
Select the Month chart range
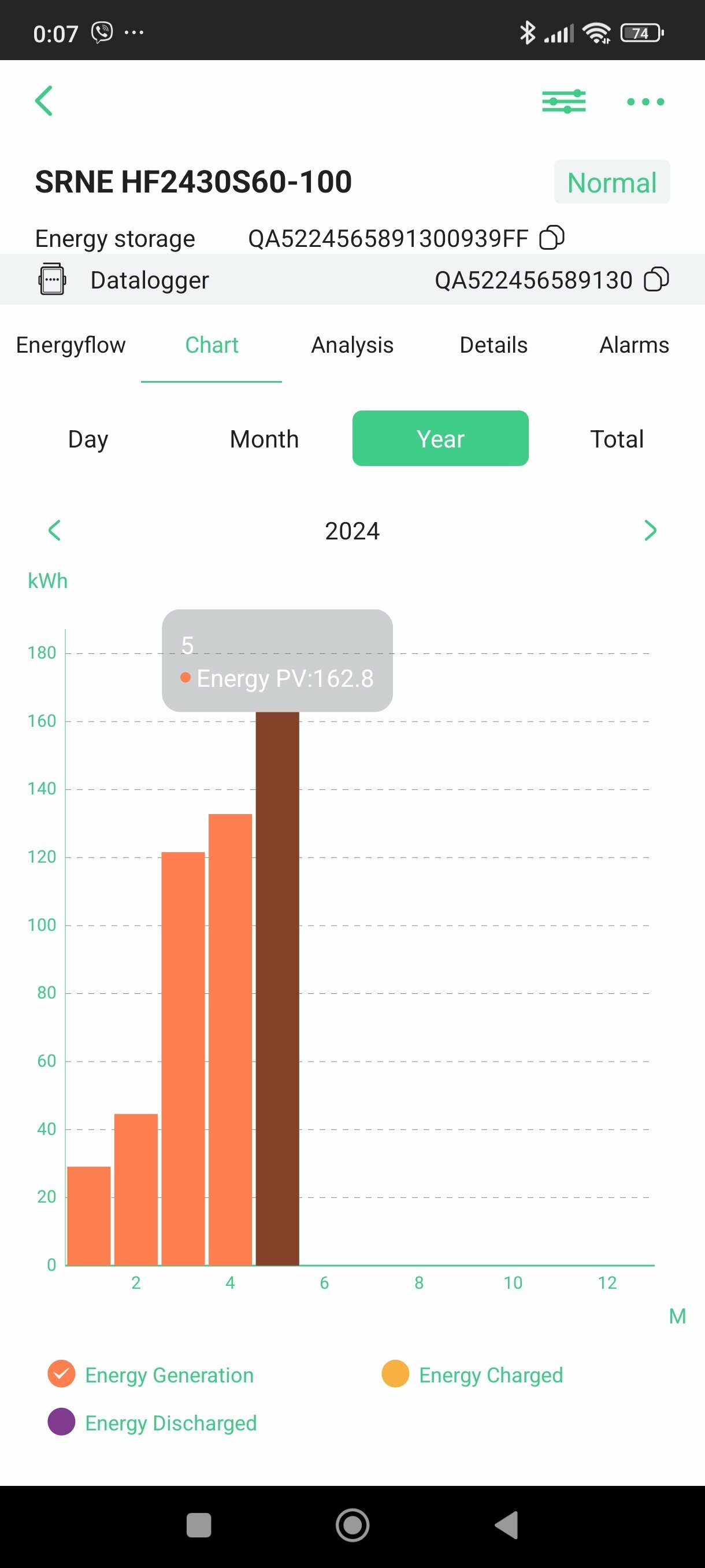pyautogui.click(x=264, y=439)
